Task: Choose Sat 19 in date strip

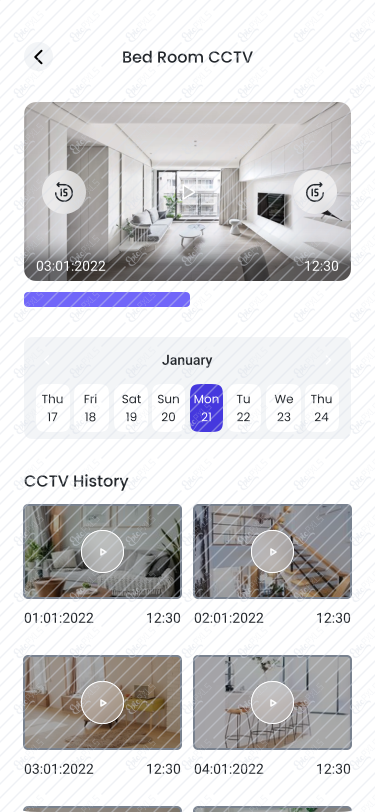Action: (131, 408)
